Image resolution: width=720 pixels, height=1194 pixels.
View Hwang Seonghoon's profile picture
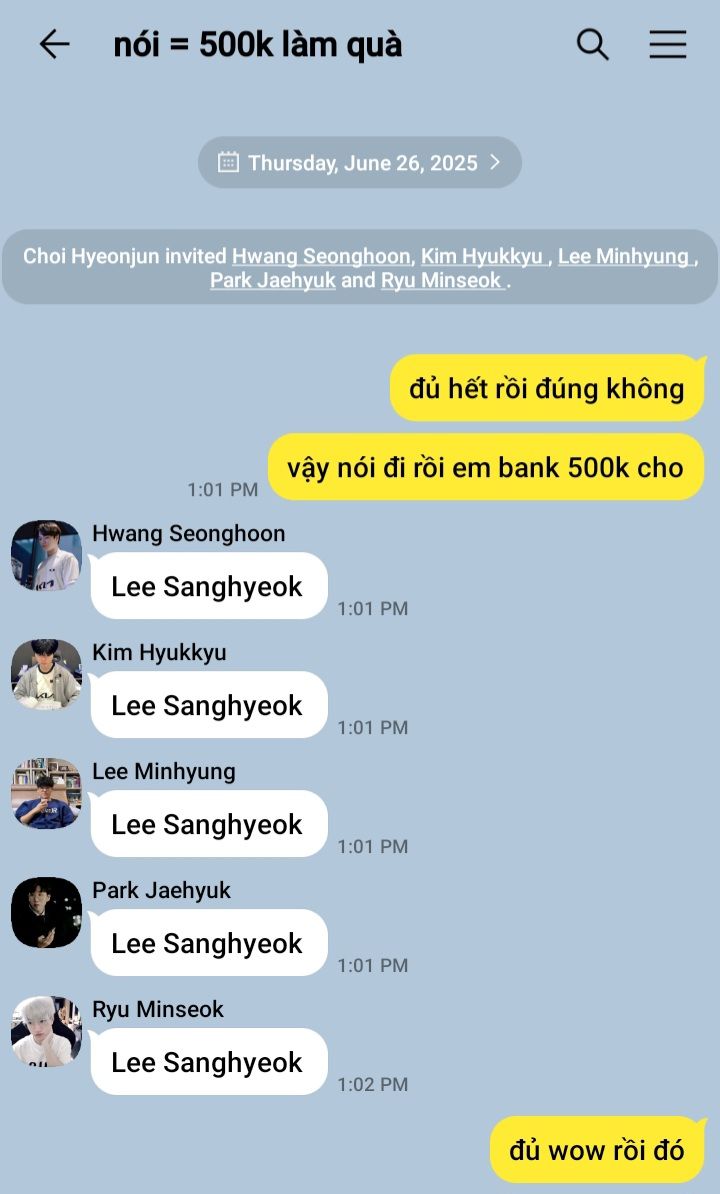[x=46, y=555]
